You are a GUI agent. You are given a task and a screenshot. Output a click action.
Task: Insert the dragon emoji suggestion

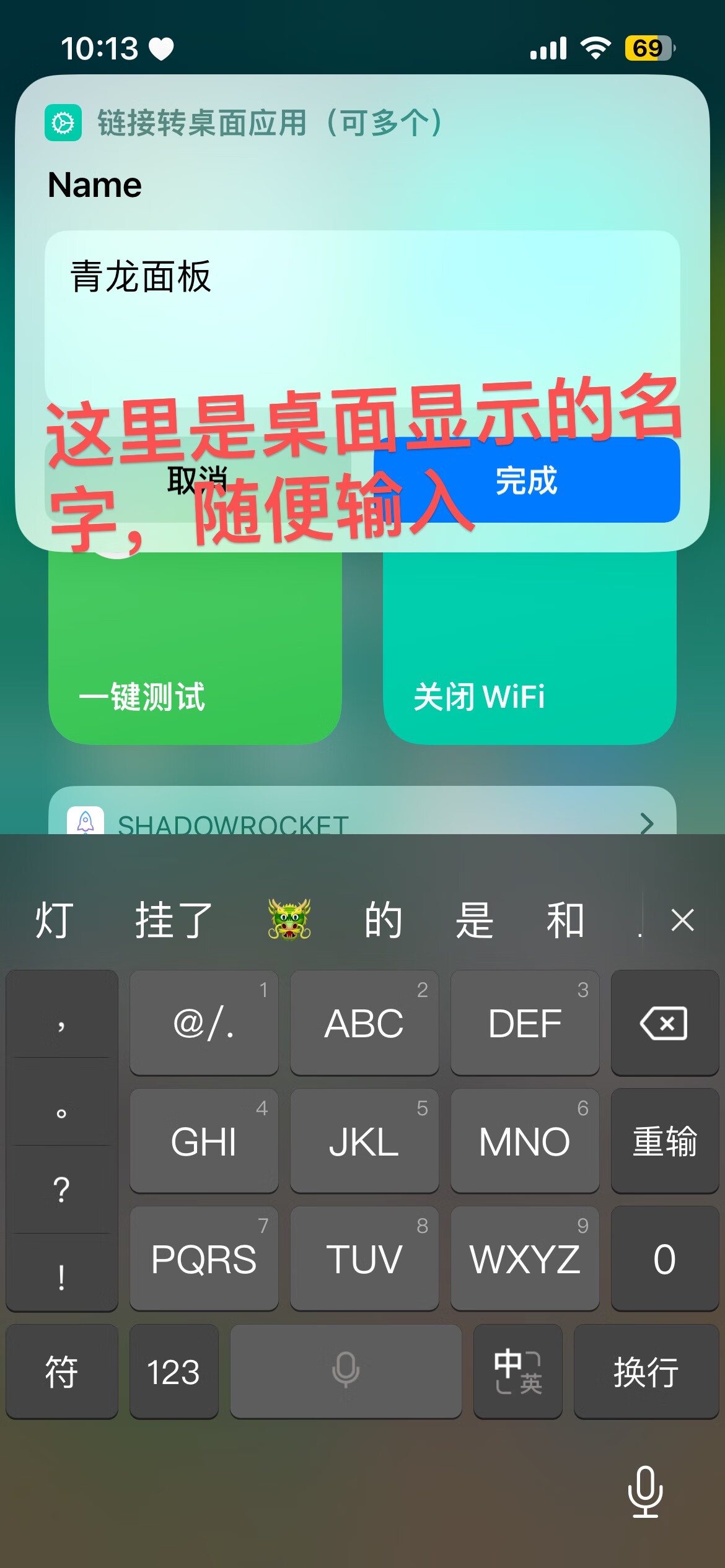pyautogui.click(x=289, y=920)
